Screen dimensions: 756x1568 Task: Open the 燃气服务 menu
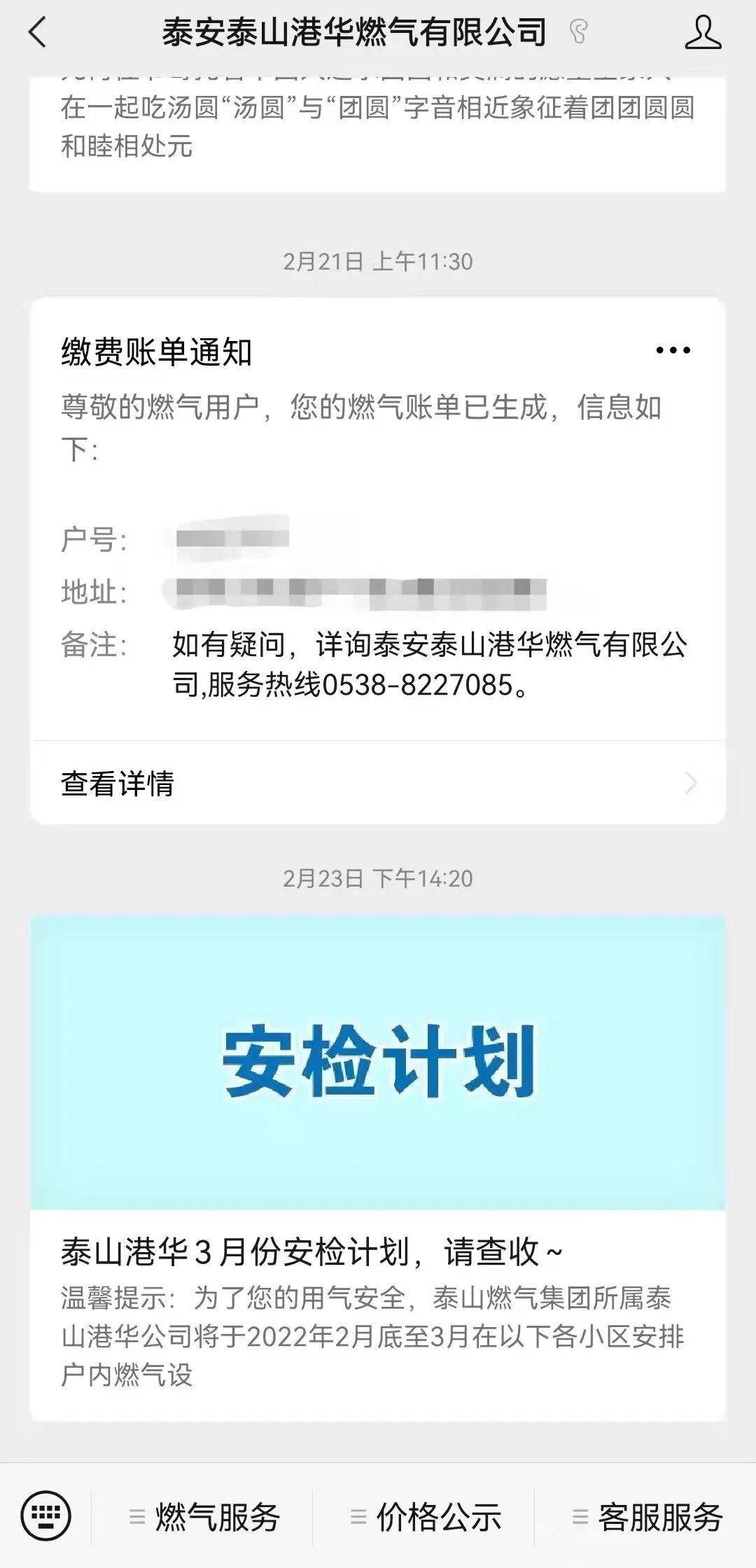point(204,1518)
